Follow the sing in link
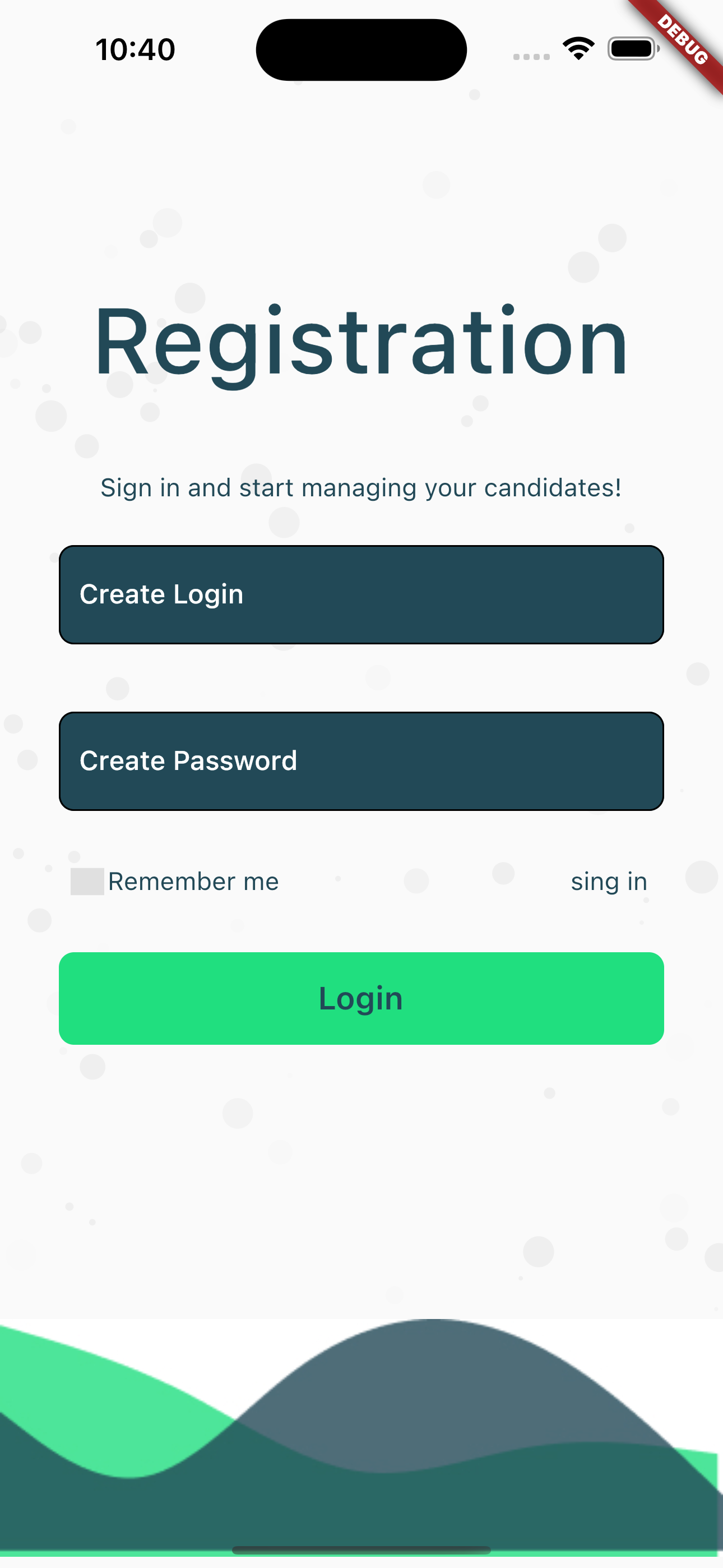723x1568 pixels. [609, 881]
